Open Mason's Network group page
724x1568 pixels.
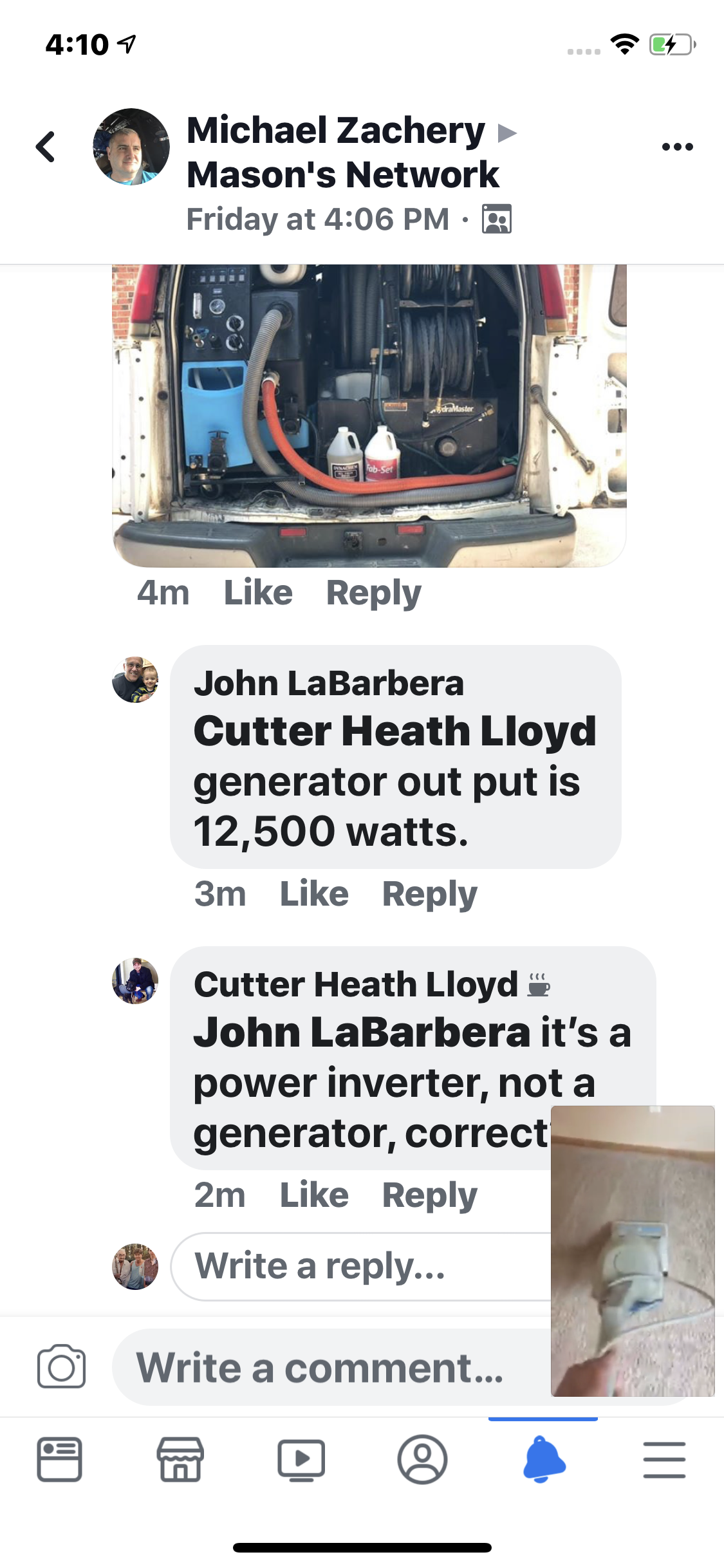pos(342,175)
